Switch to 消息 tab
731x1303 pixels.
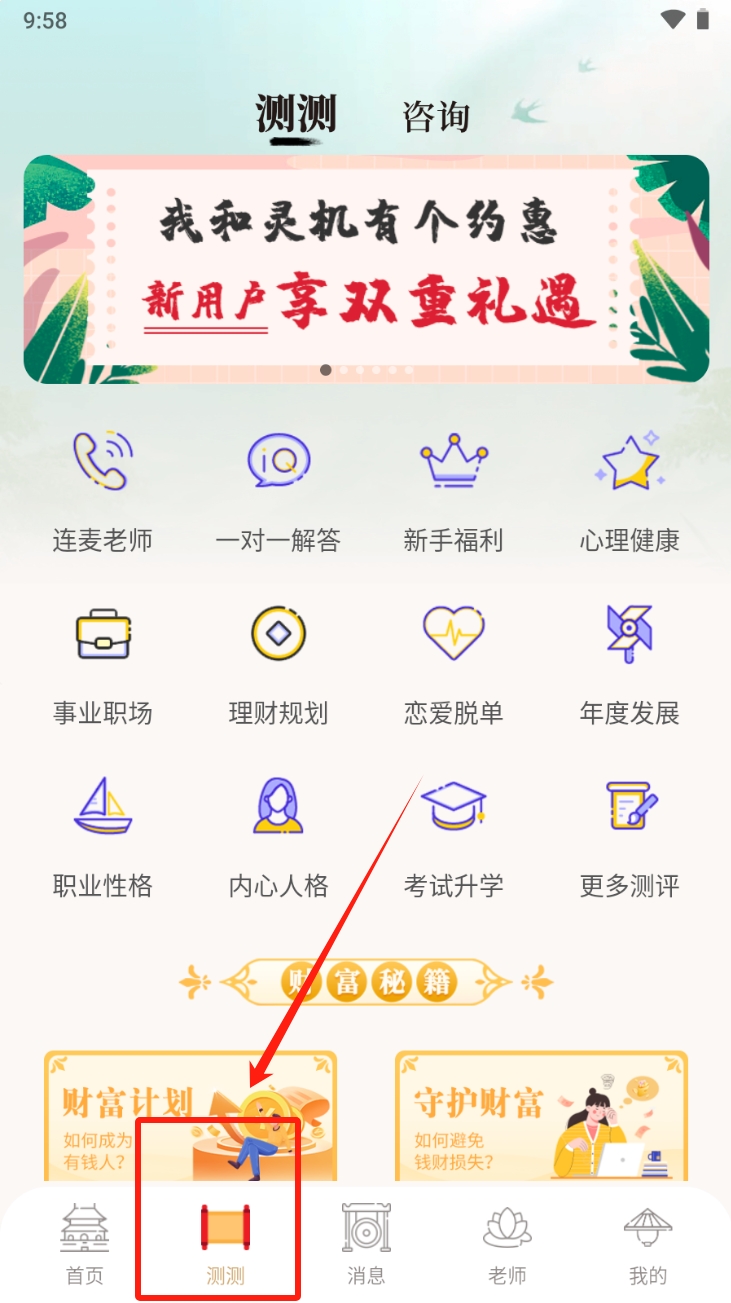click(x=366, y=1243)
